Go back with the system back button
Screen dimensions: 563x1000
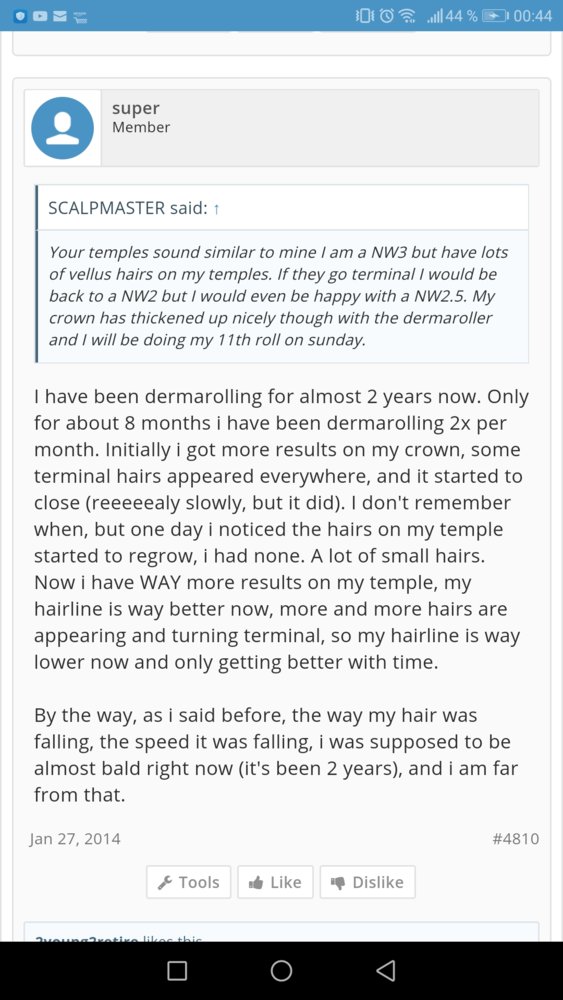pos(386,970)
